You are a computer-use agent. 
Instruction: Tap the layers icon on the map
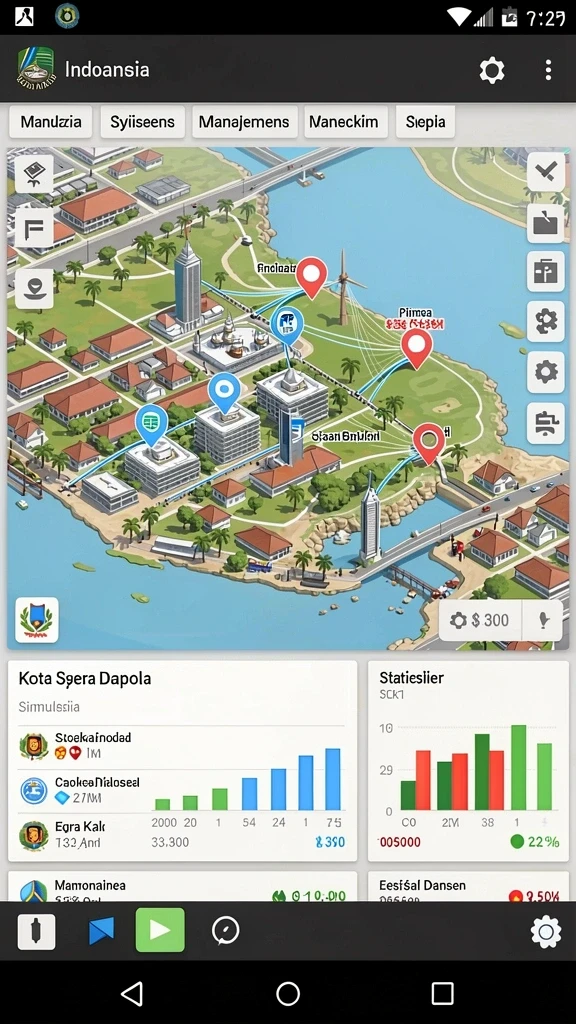coord(34,174)
